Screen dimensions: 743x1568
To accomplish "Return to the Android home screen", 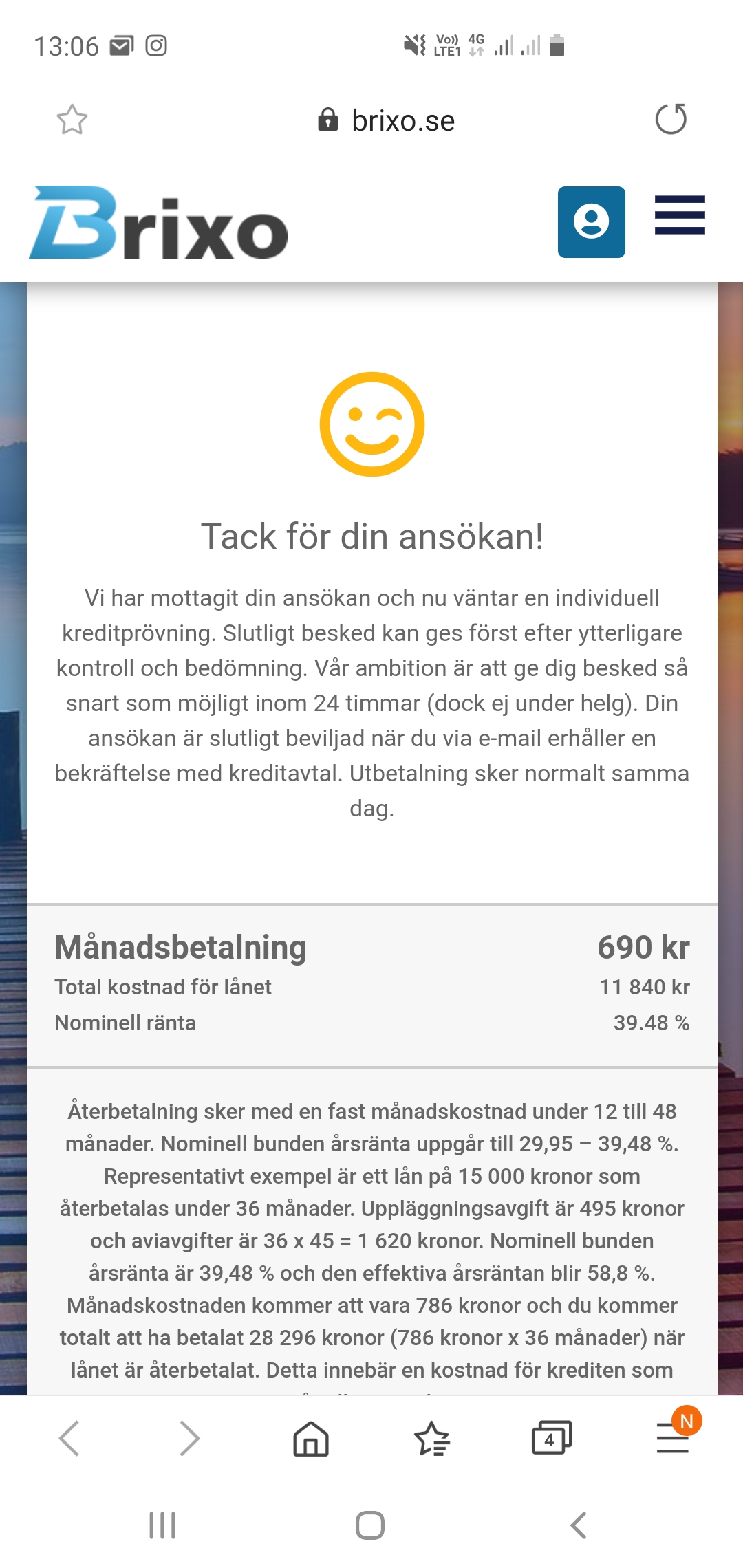I will [370, 1525].
